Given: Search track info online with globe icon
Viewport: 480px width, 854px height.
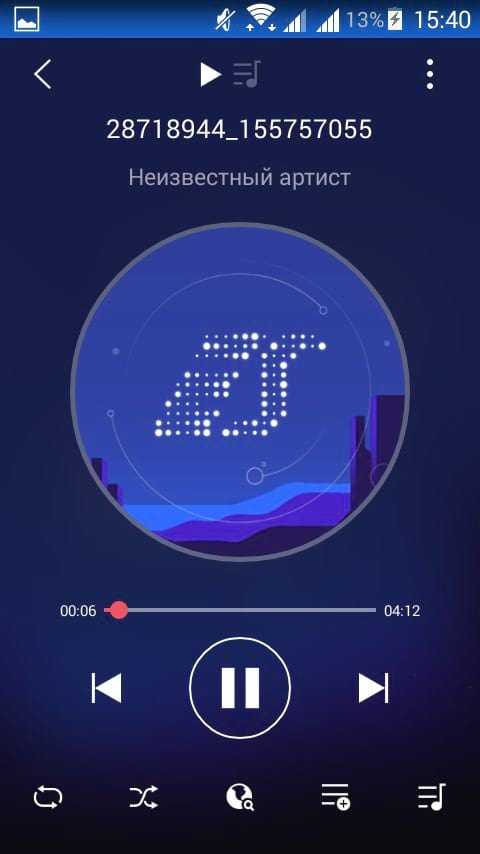Looking at the screenshot, I should (x=240, y=798).
